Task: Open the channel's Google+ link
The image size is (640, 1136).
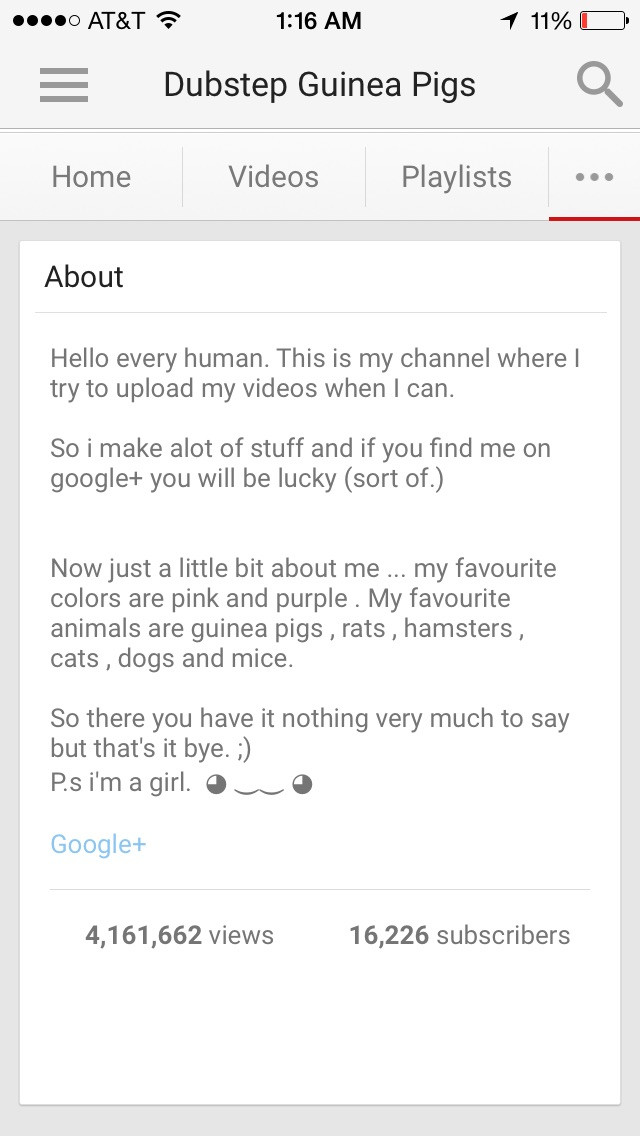Action: (98, 844)
